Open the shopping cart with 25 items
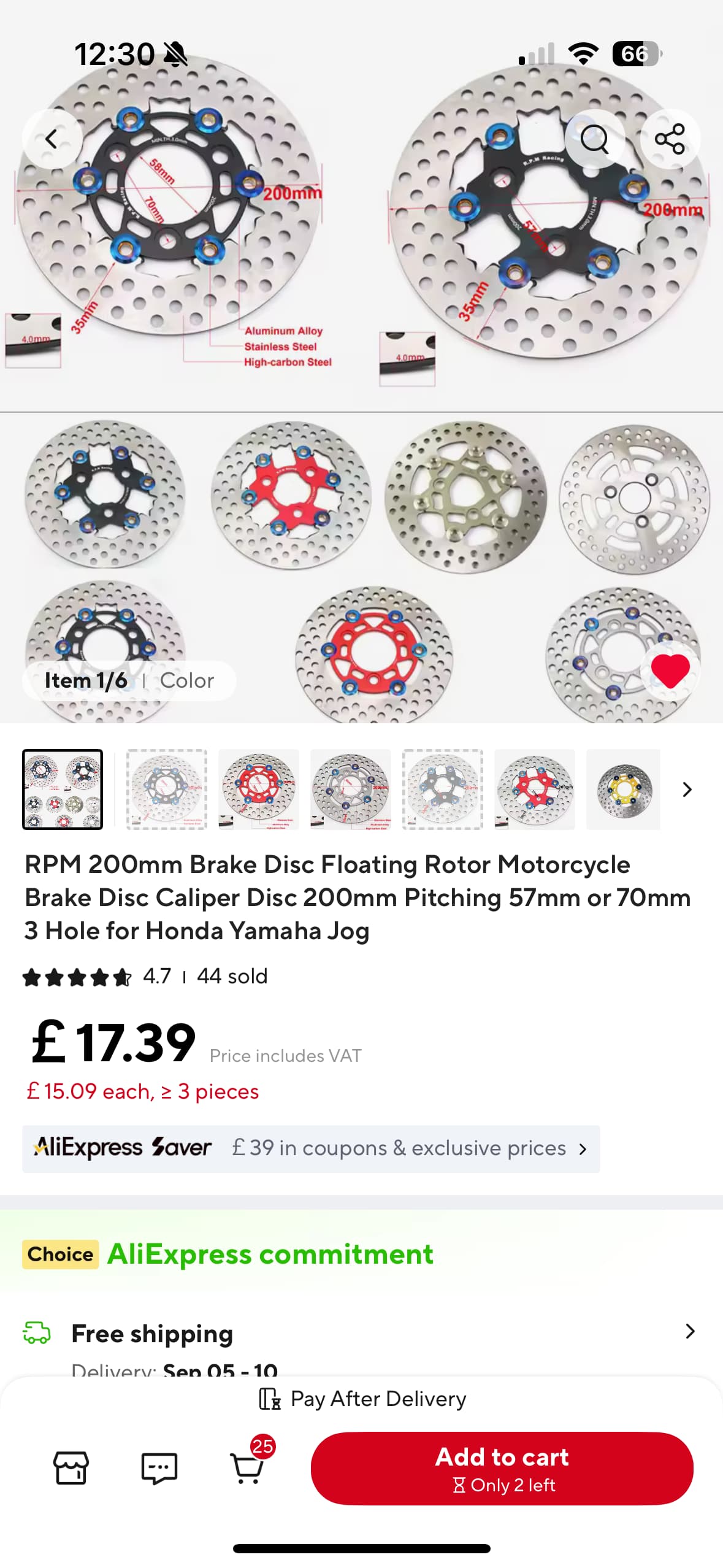 point(248,1467)
